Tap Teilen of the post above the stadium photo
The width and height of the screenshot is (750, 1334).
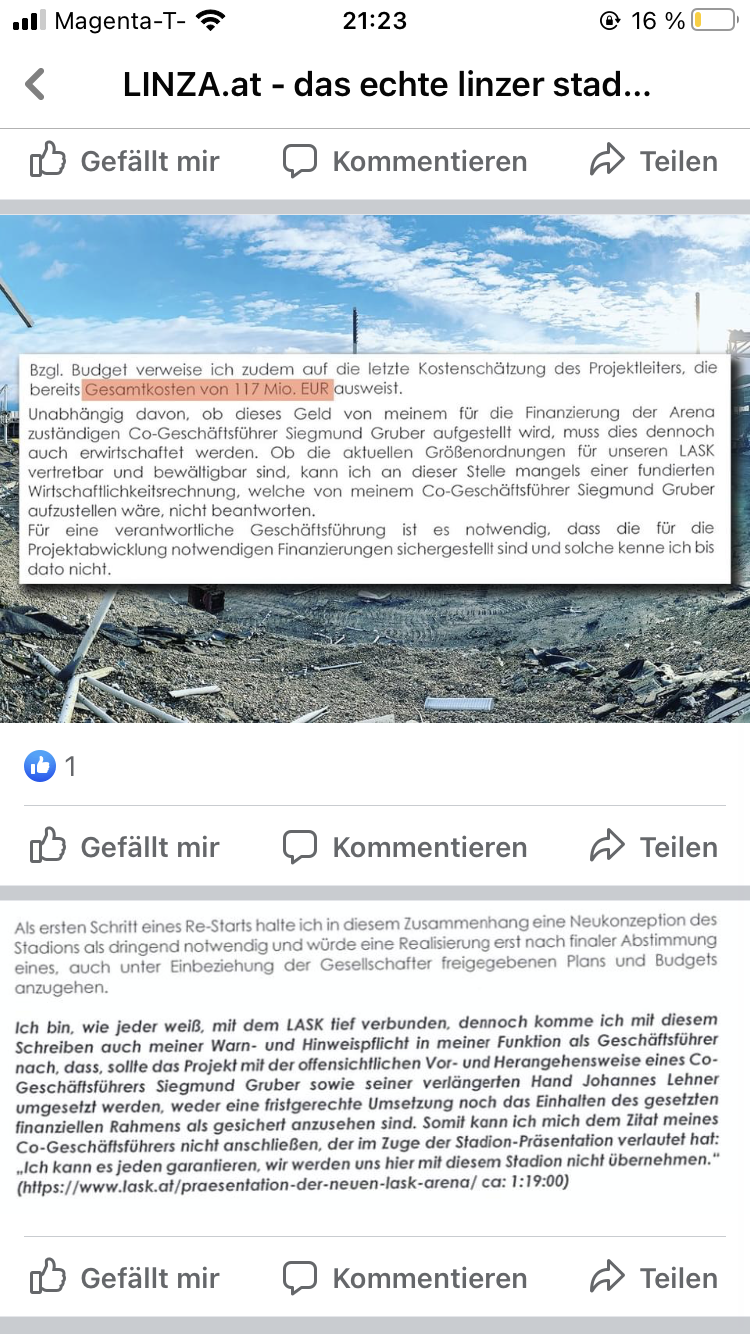point(654,161)
